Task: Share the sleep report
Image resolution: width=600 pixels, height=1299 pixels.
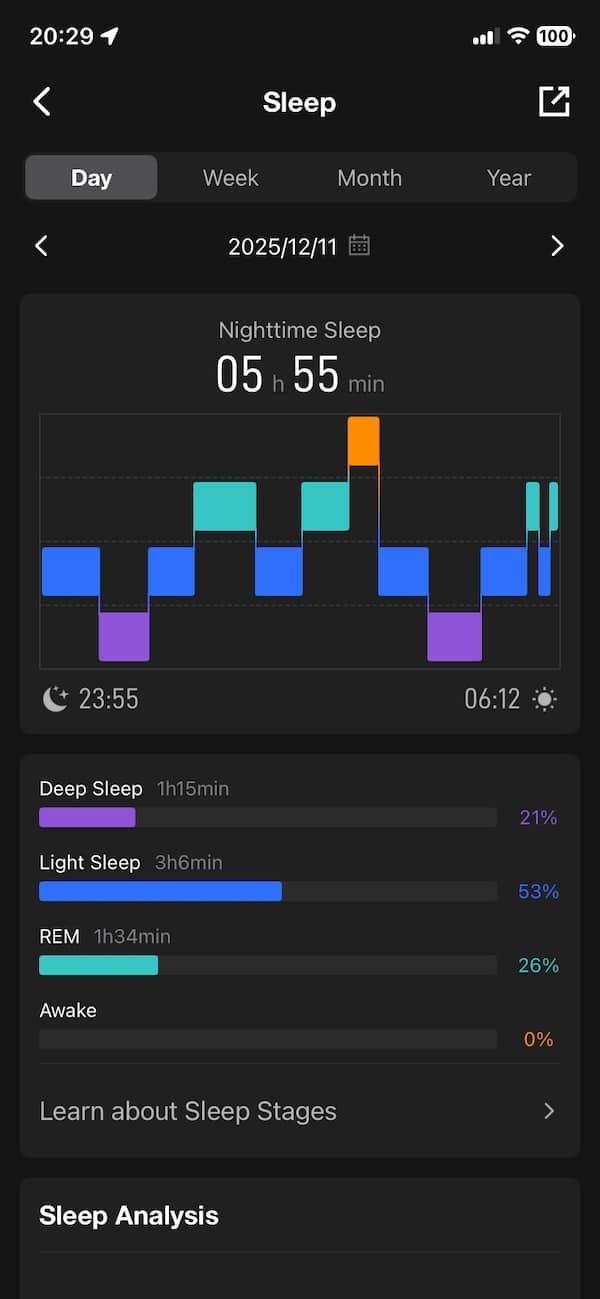Action: pos(554,102)
